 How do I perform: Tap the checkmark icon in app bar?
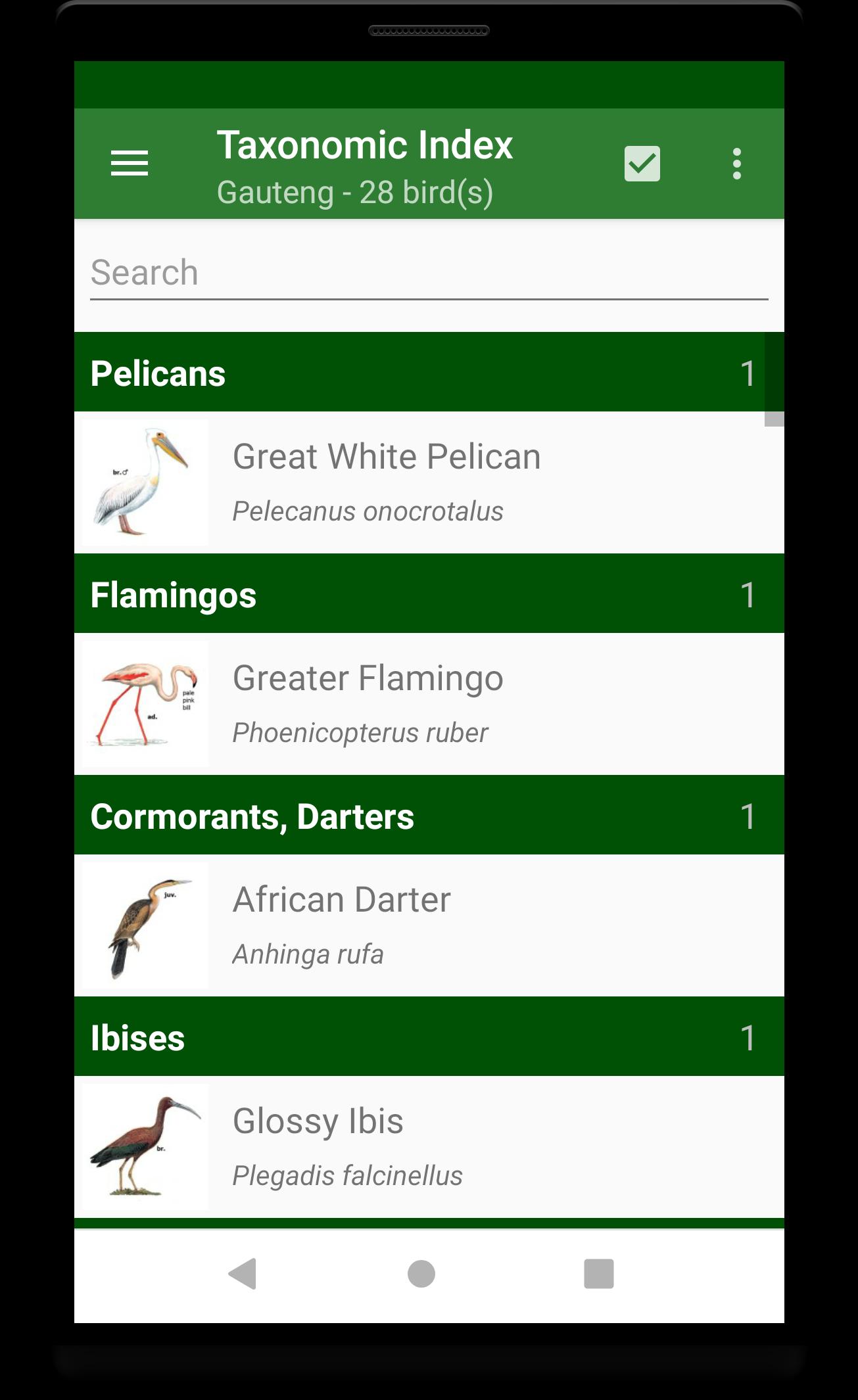[642, 164]
